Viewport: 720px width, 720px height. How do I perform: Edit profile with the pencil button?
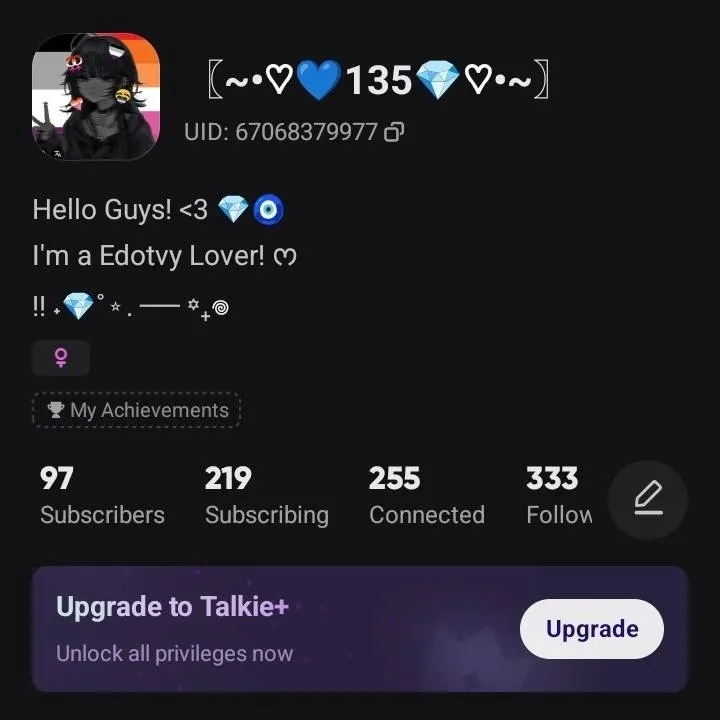[x=648, y=499]
